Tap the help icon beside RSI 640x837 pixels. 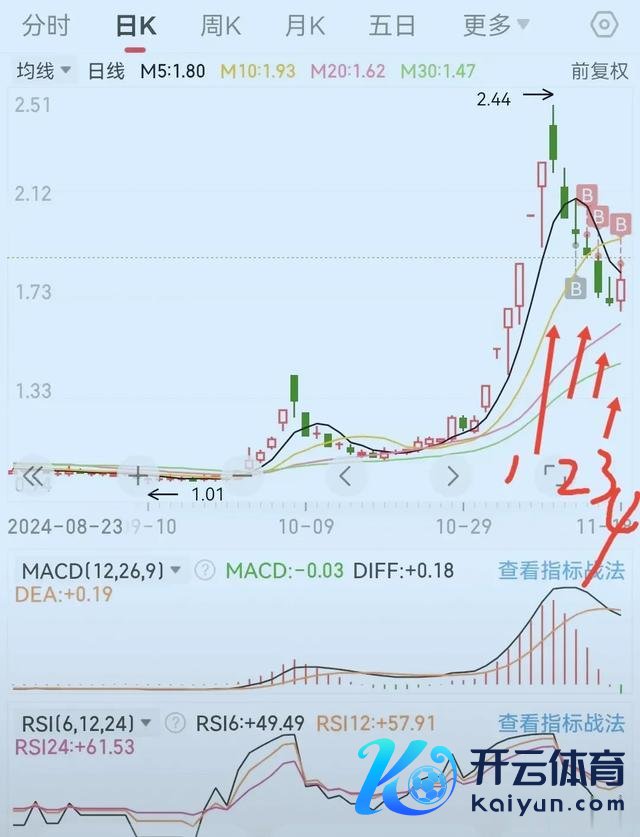click(x=175, y=722)
